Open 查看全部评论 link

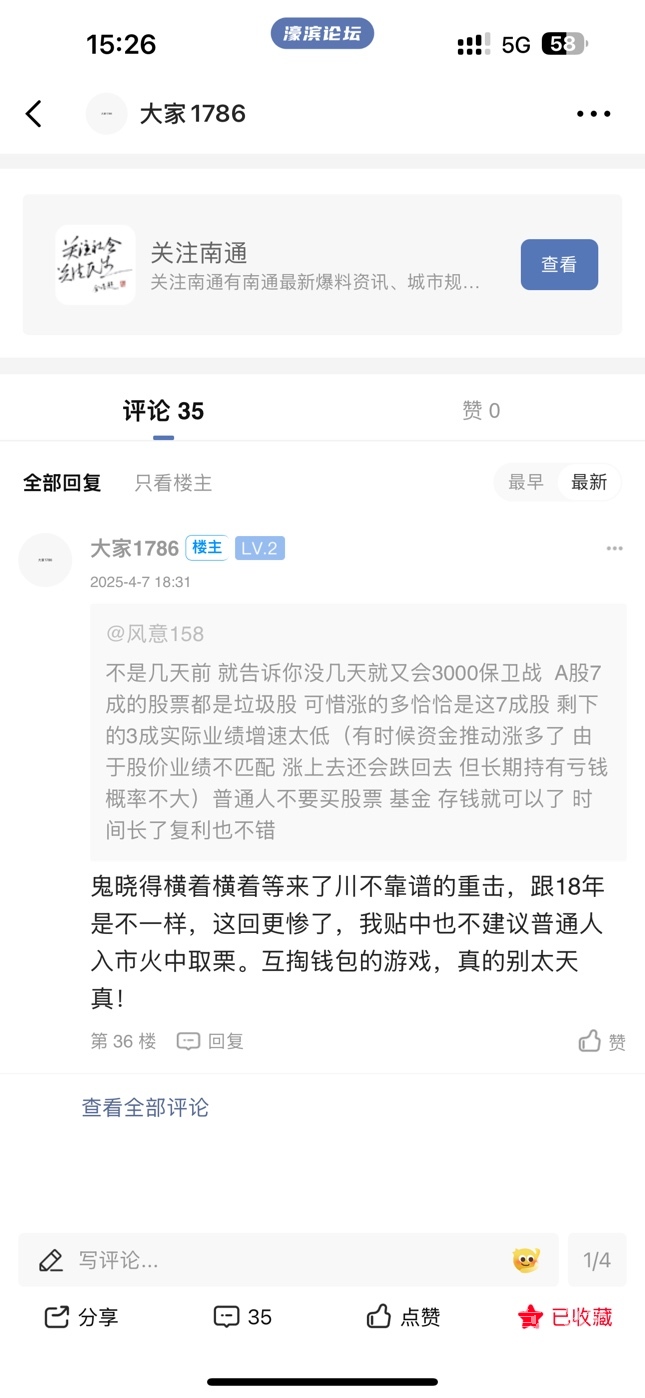[x=145, y=1107]
